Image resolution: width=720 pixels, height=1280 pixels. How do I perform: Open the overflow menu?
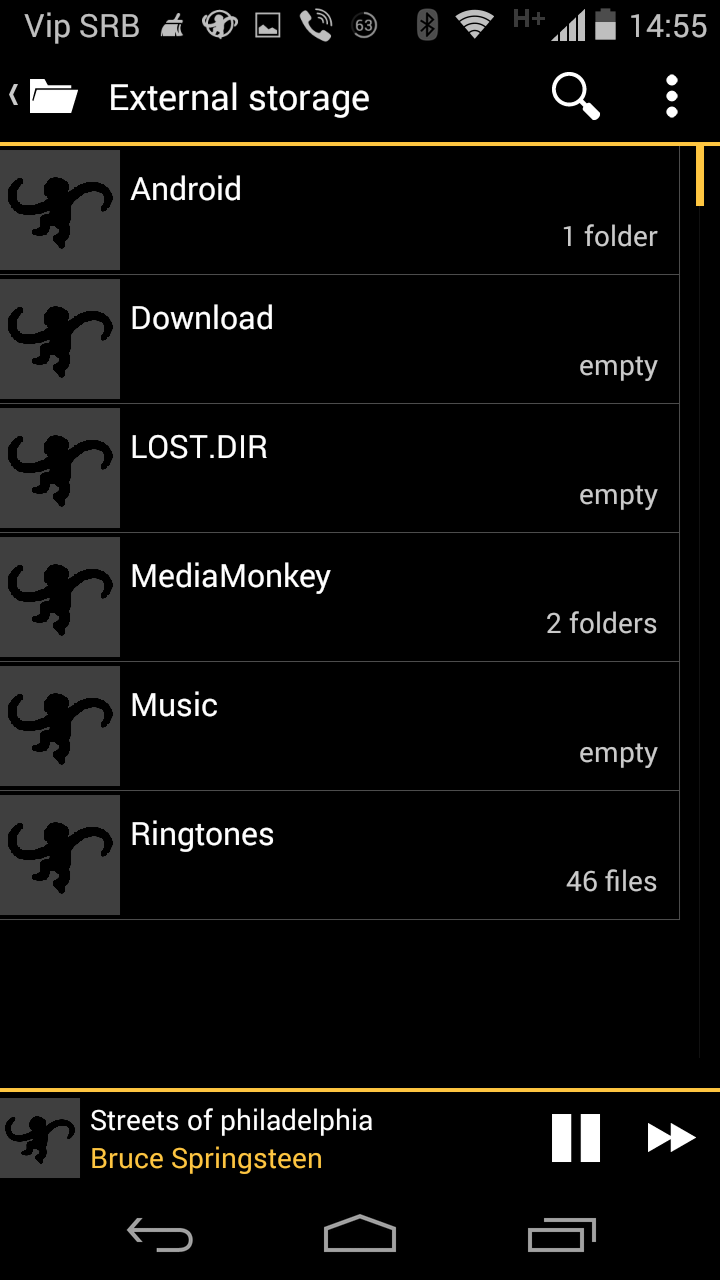[x=672, y=97]
